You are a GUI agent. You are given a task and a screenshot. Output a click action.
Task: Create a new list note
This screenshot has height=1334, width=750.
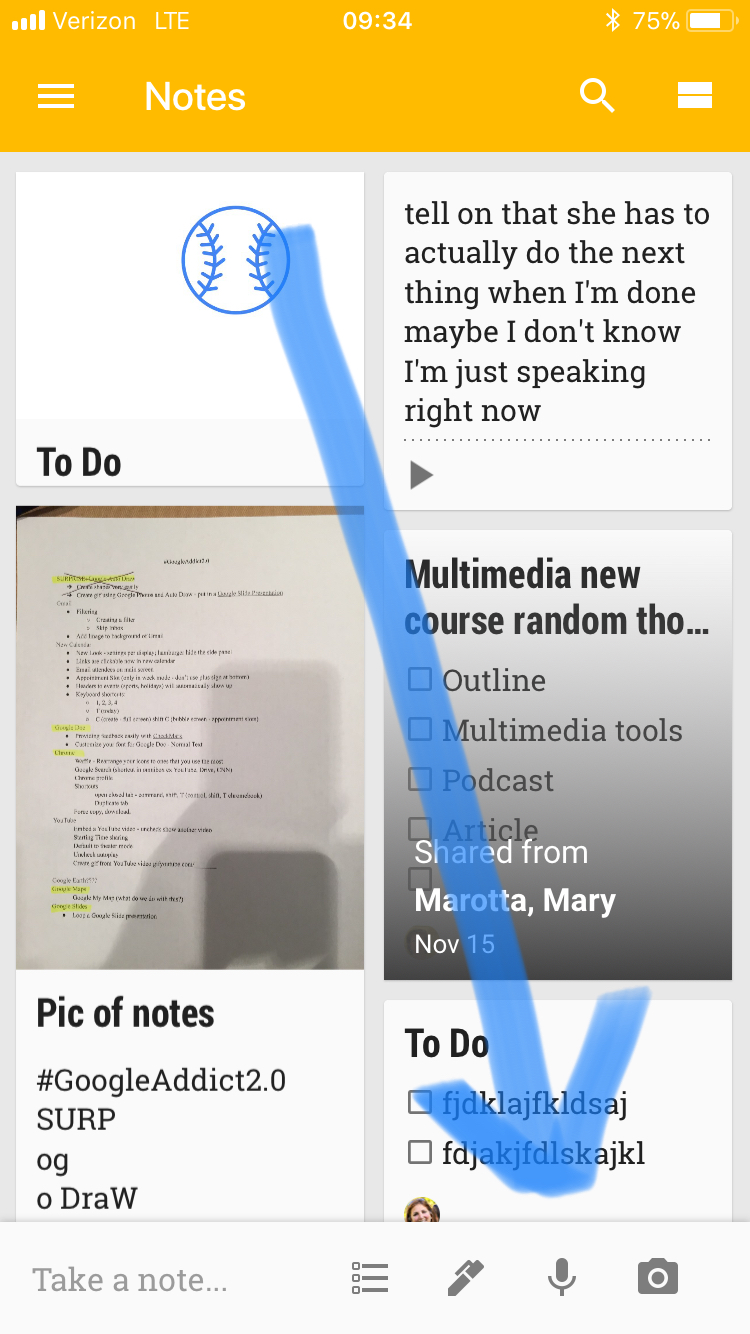370,1277
